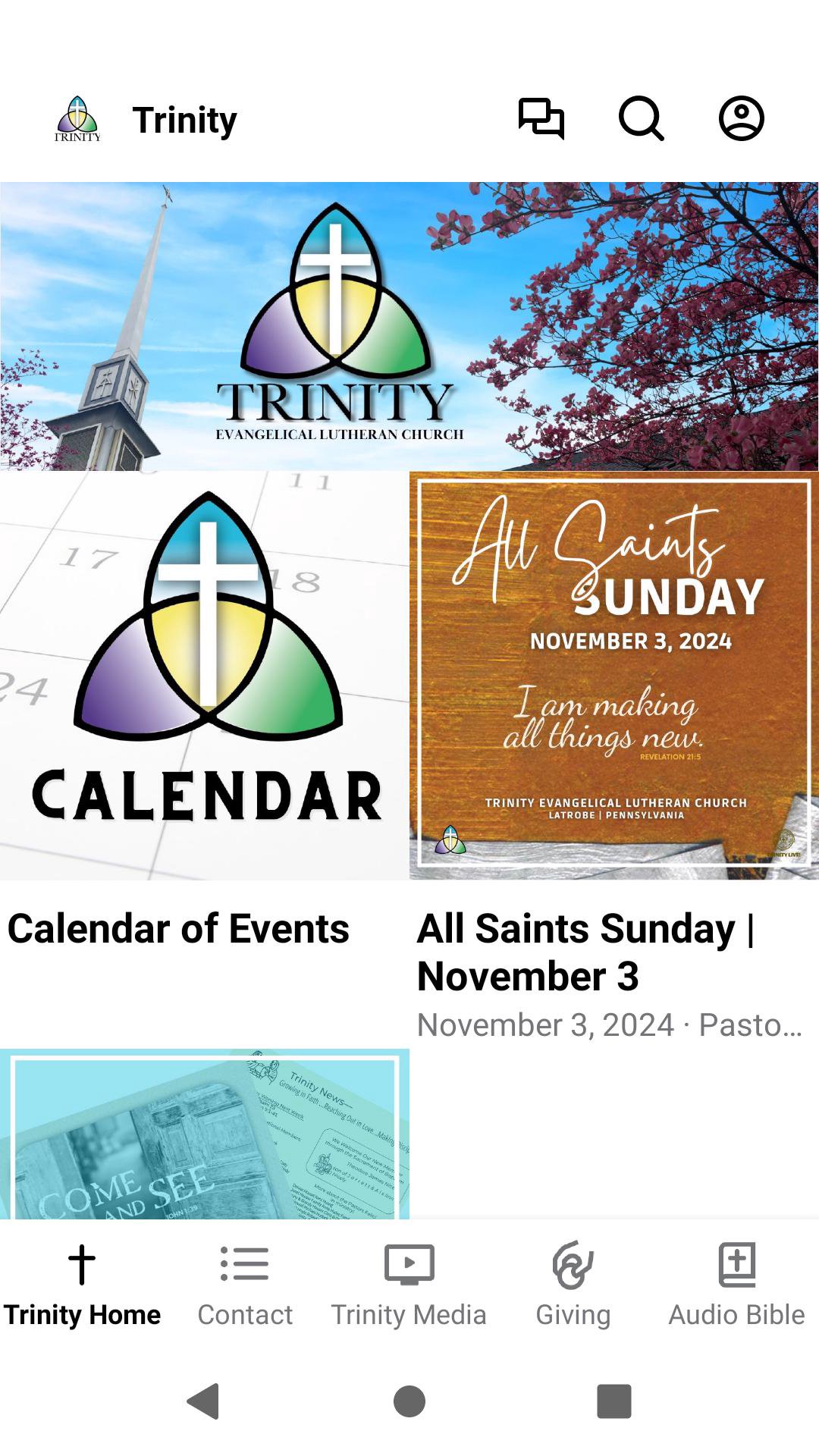Open the messages chat icon
The width and height of the screenshot is (819, 1456).
click(541, 119)
